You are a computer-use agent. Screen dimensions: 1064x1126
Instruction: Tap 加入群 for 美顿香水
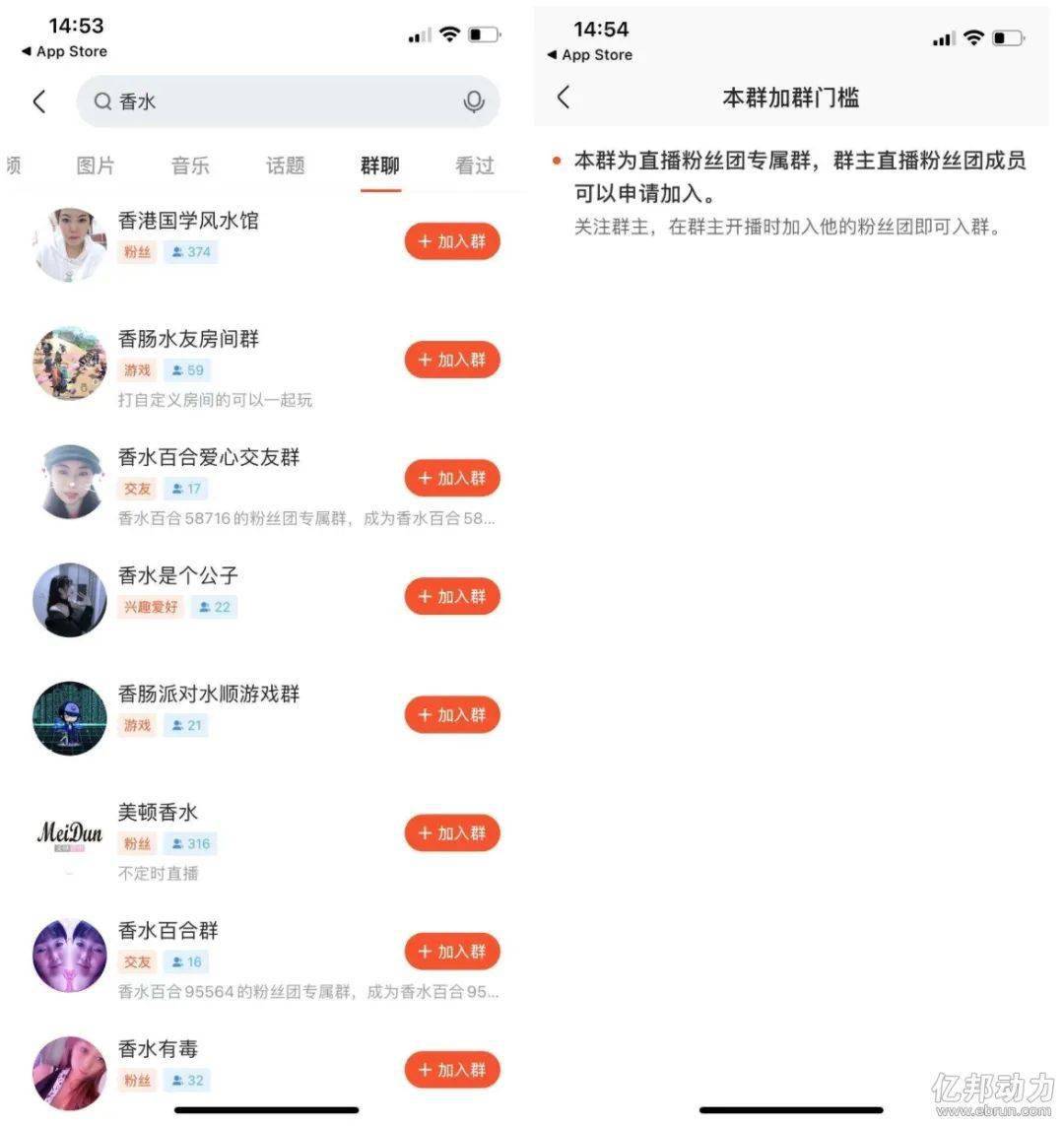(x=452, y=832)
